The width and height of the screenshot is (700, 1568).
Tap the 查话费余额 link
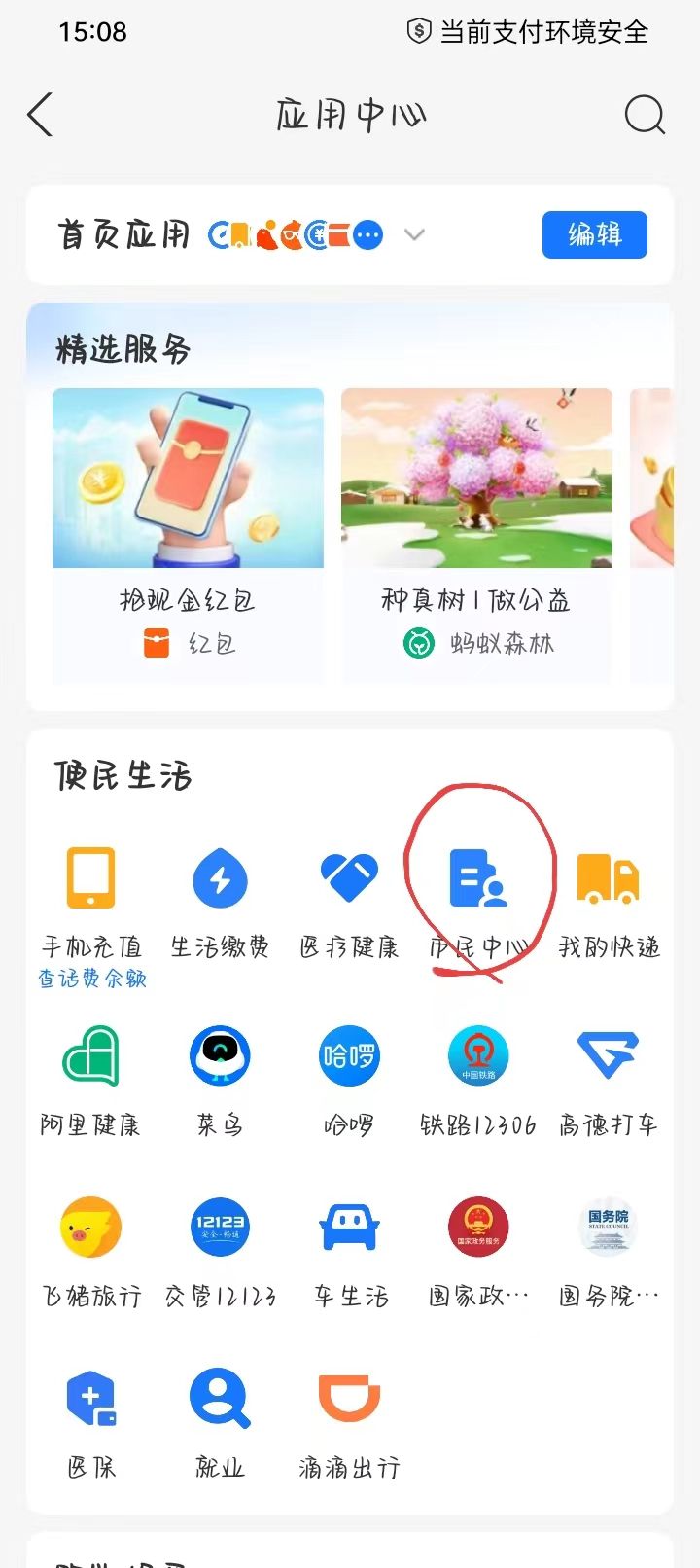point(92,980)
